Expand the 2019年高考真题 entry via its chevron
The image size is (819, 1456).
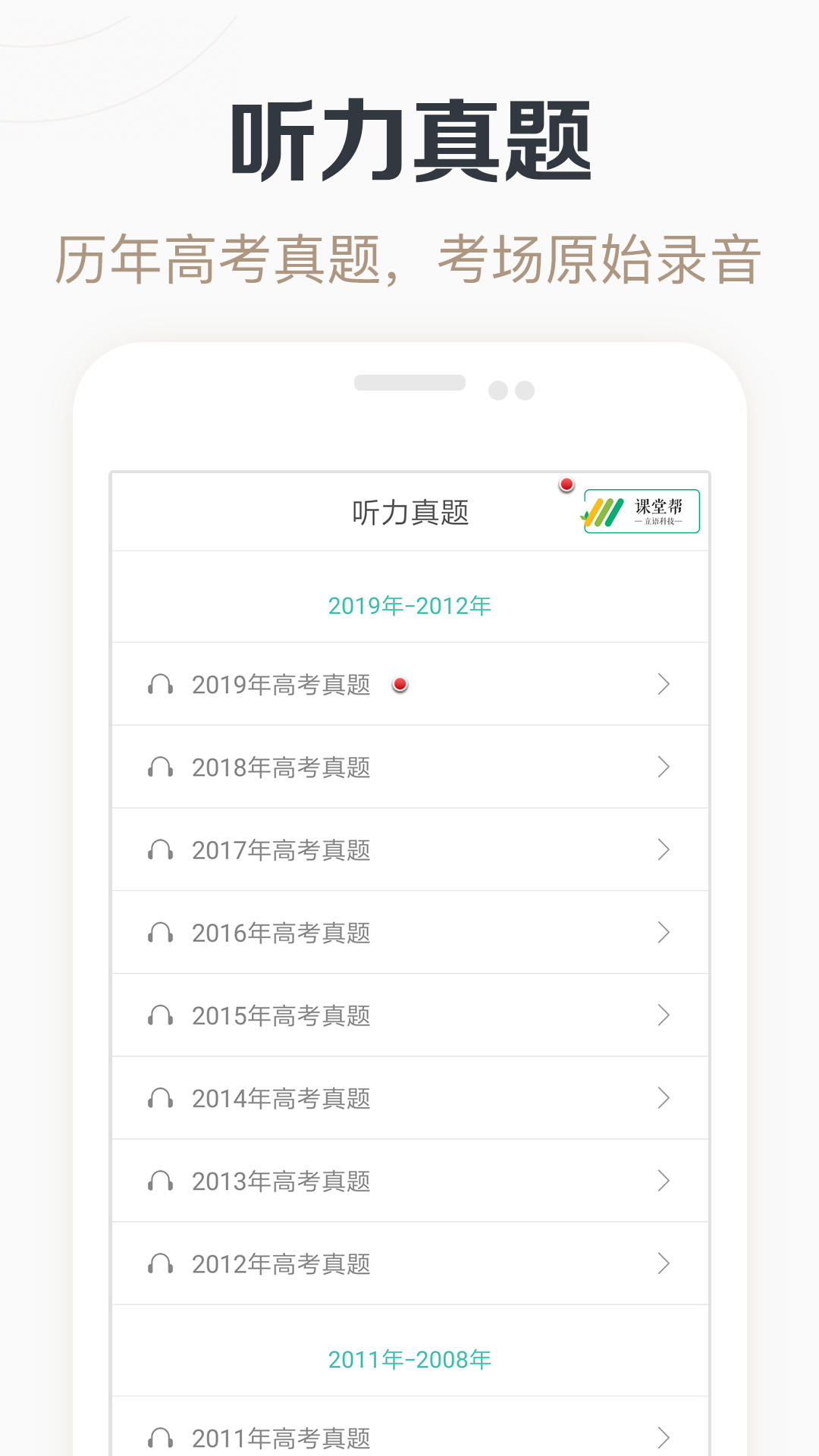coord(663,685)
